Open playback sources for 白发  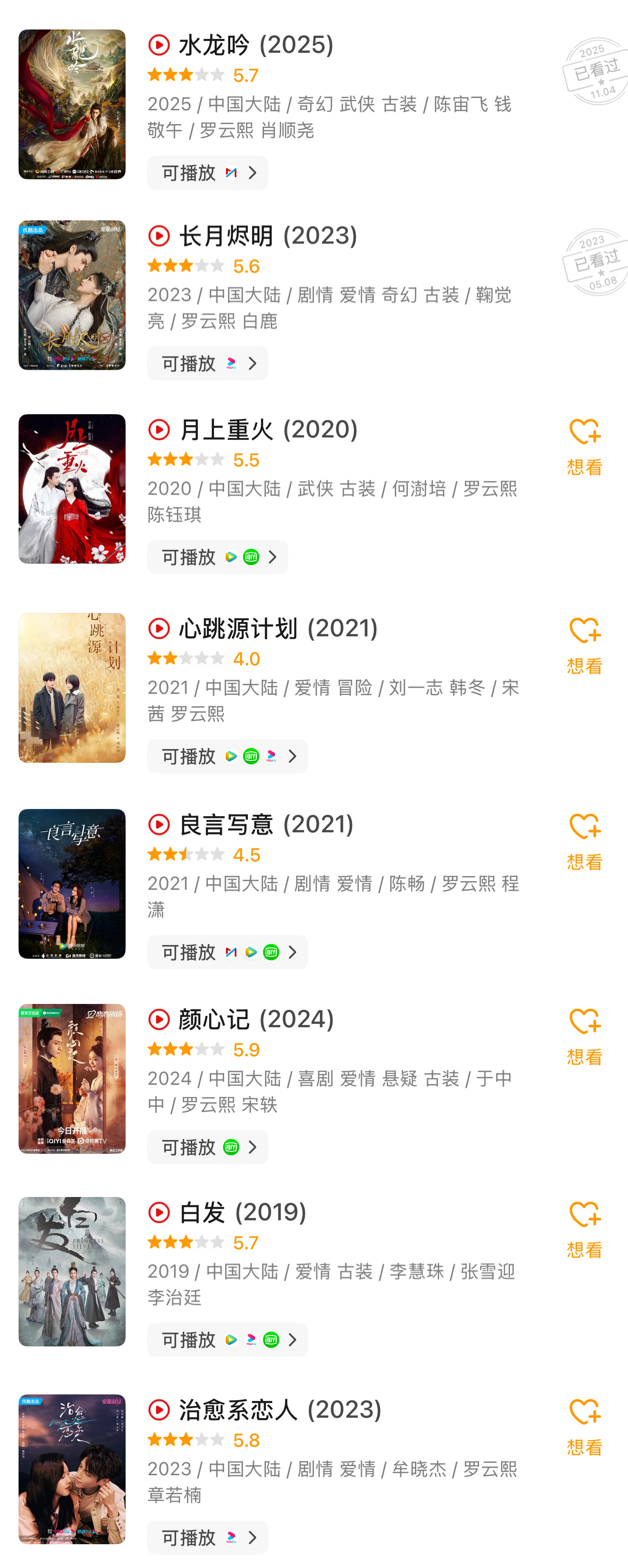(x=226, y=1340)
